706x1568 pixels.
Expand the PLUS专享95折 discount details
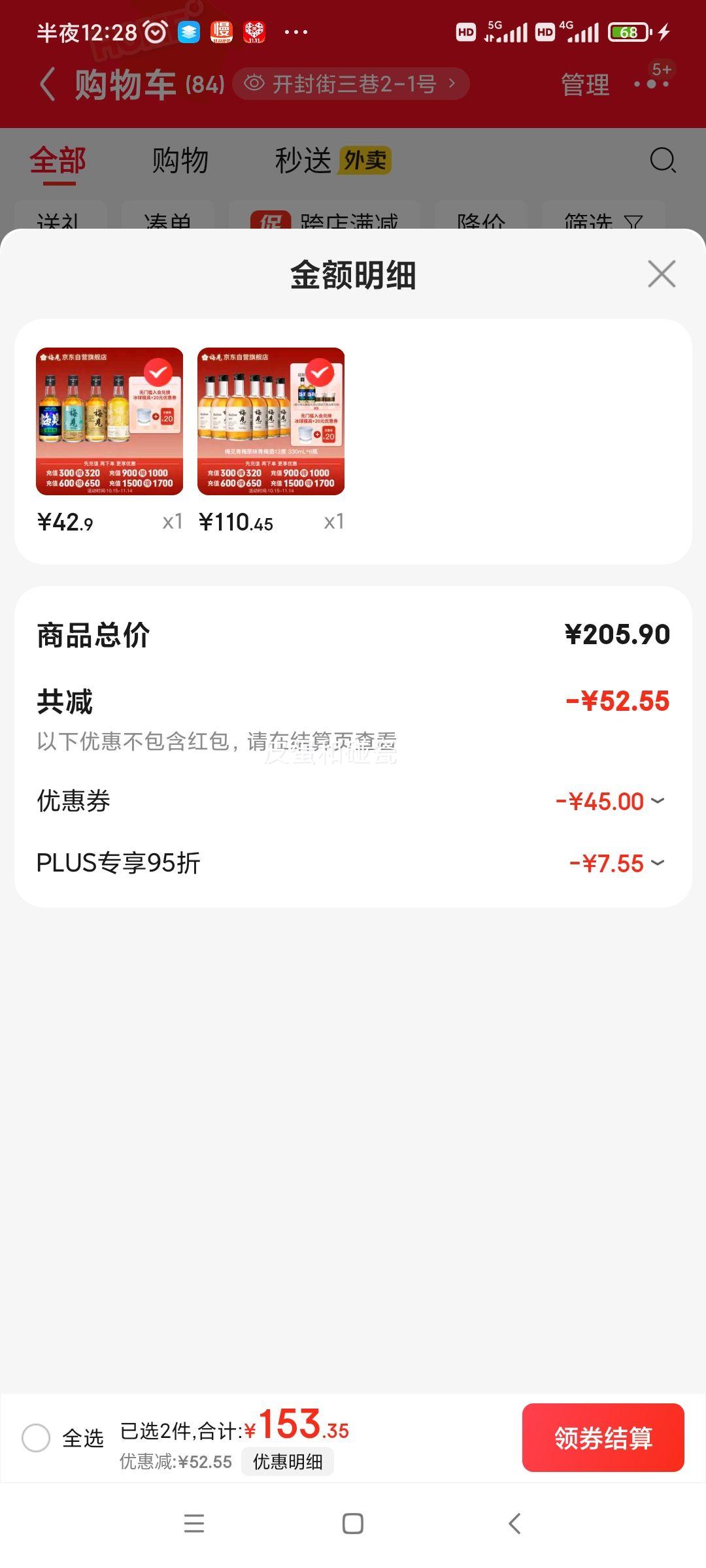618,863
